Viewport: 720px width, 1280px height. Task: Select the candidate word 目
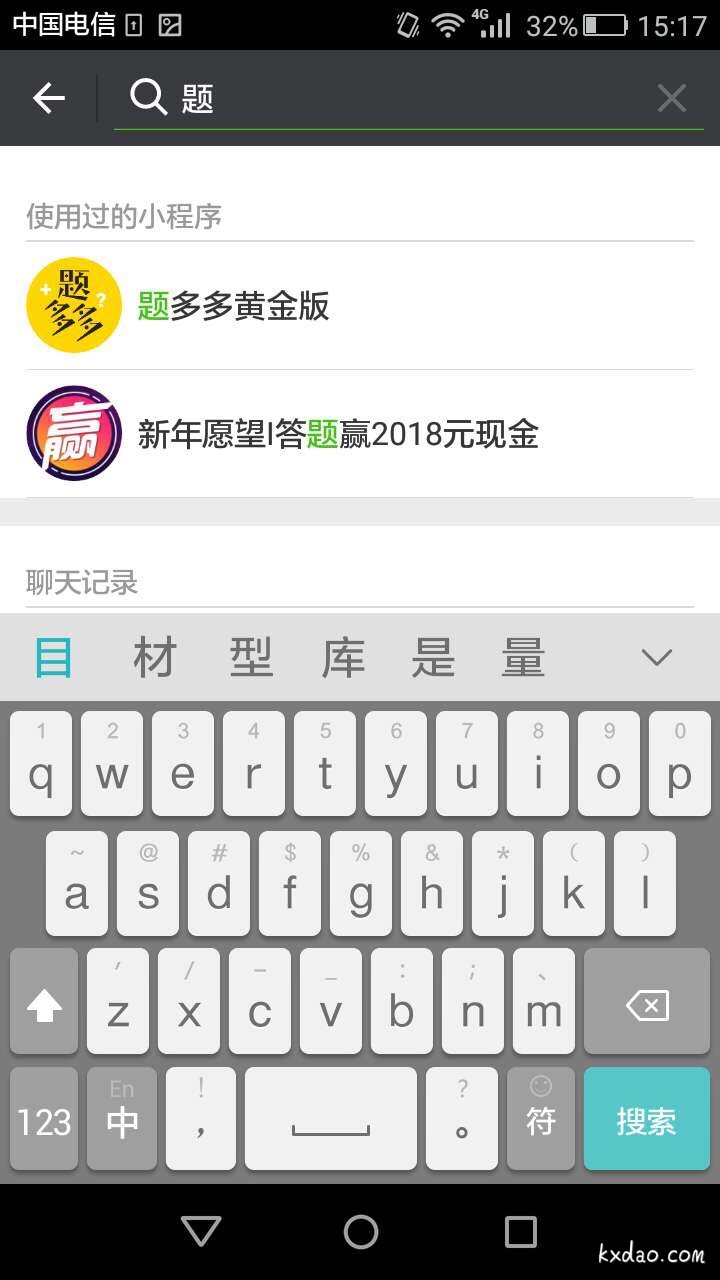[54, 658]
